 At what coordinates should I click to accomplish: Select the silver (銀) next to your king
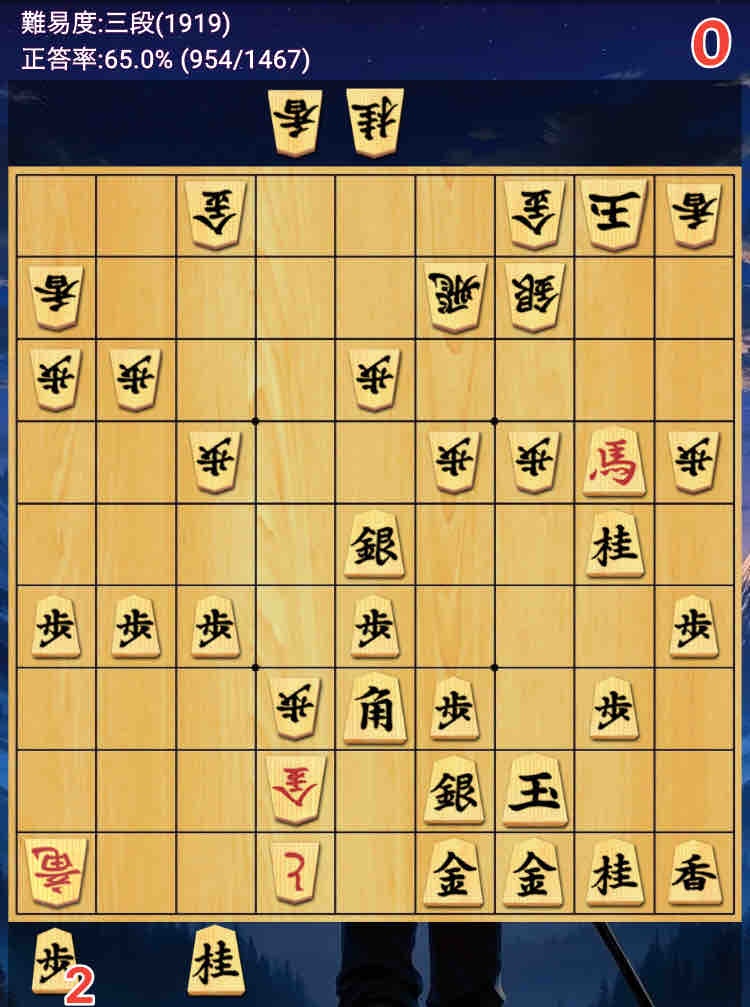pos(455,790)
